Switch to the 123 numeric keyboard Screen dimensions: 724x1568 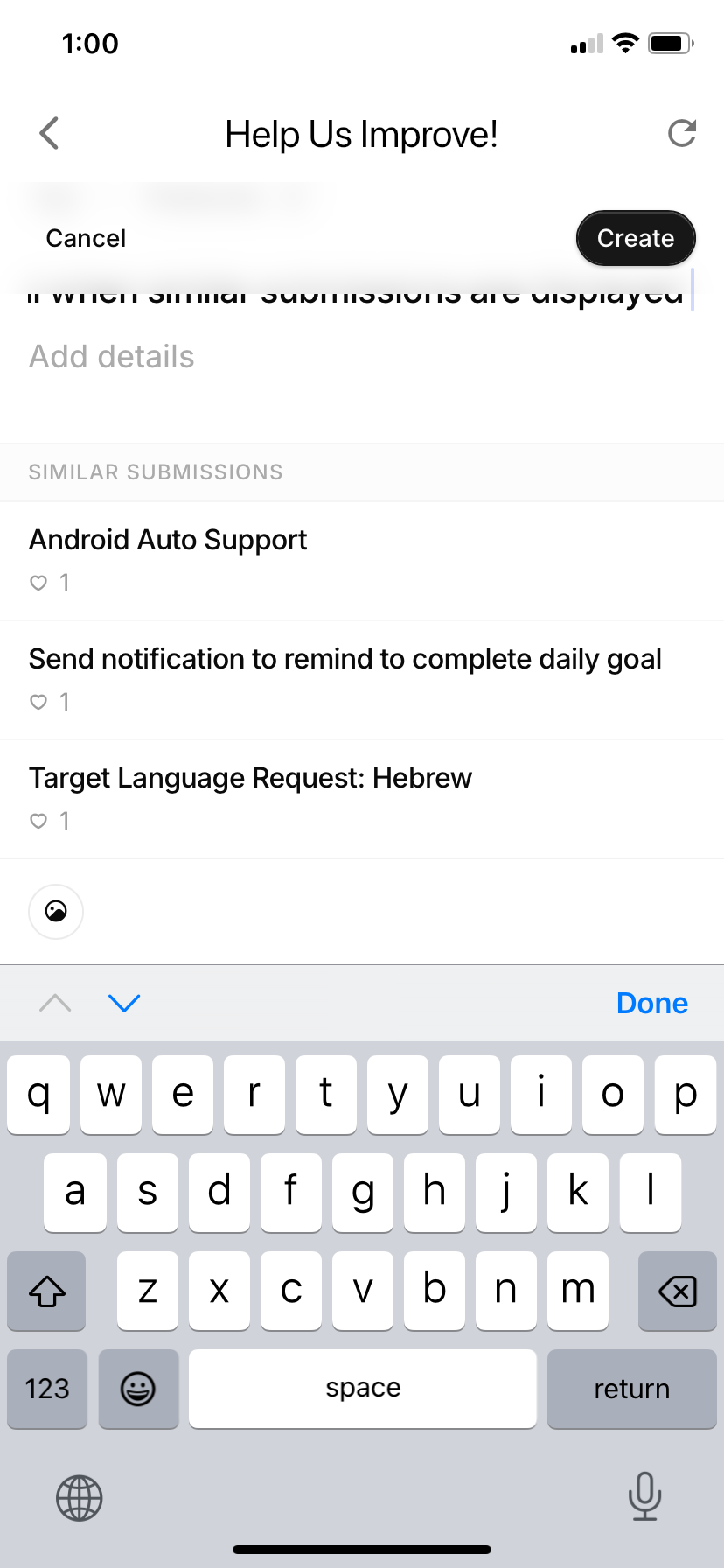(x=47, y=1389)
